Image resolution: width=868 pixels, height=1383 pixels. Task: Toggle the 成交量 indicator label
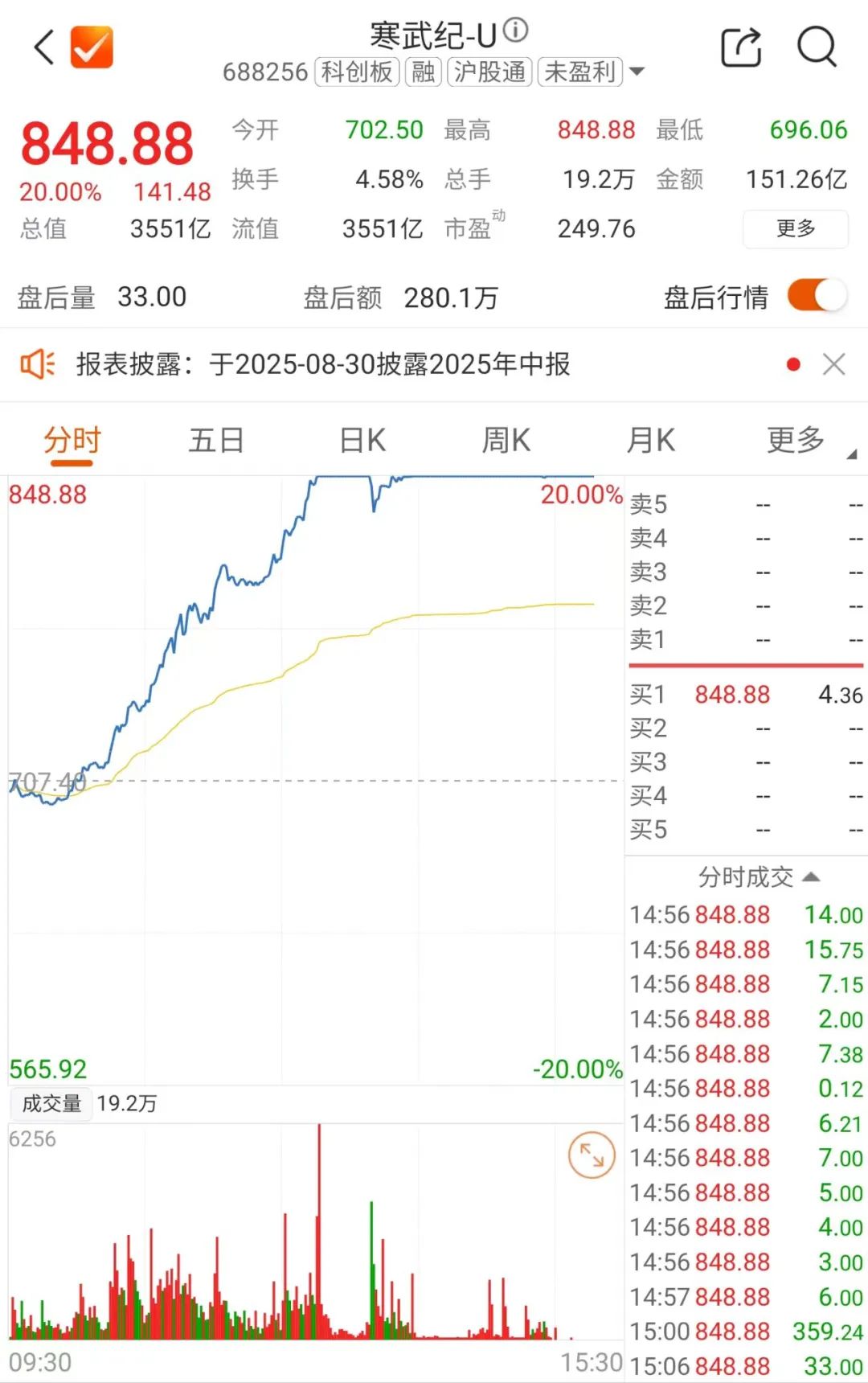coord(50,1104)
